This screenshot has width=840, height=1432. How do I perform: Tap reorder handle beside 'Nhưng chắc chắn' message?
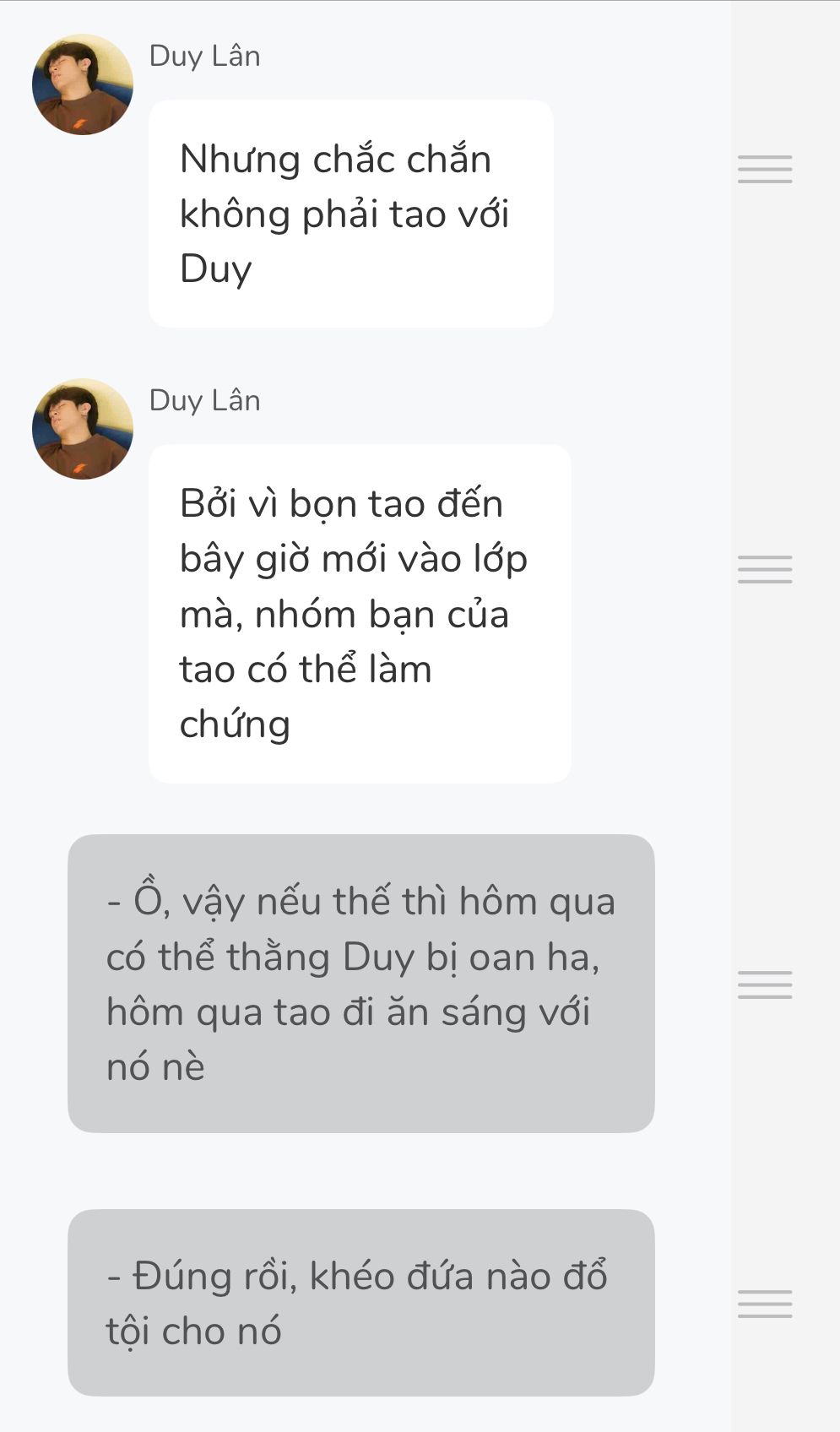[x=765, y=169]
